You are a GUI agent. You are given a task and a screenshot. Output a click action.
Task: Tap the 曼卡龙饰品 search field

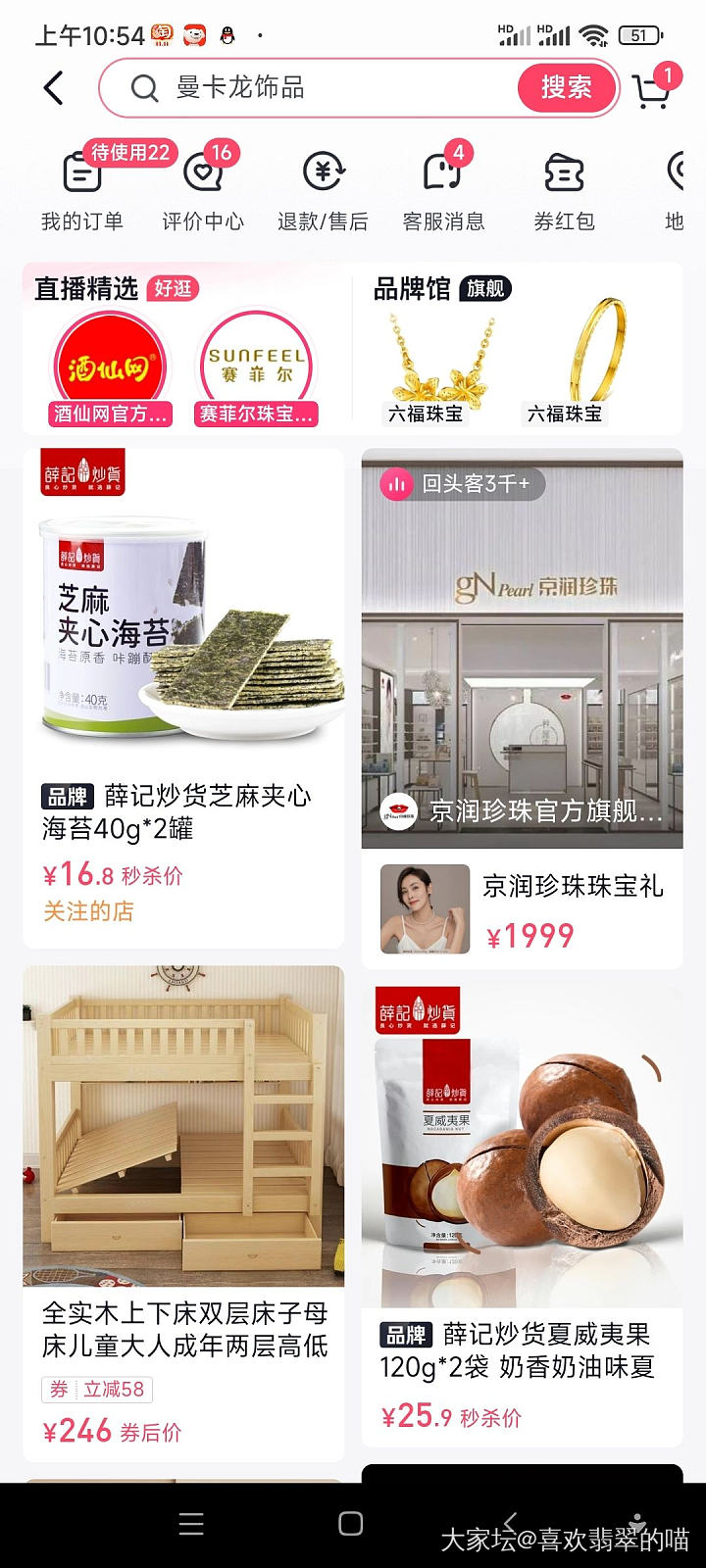(324, 88)
